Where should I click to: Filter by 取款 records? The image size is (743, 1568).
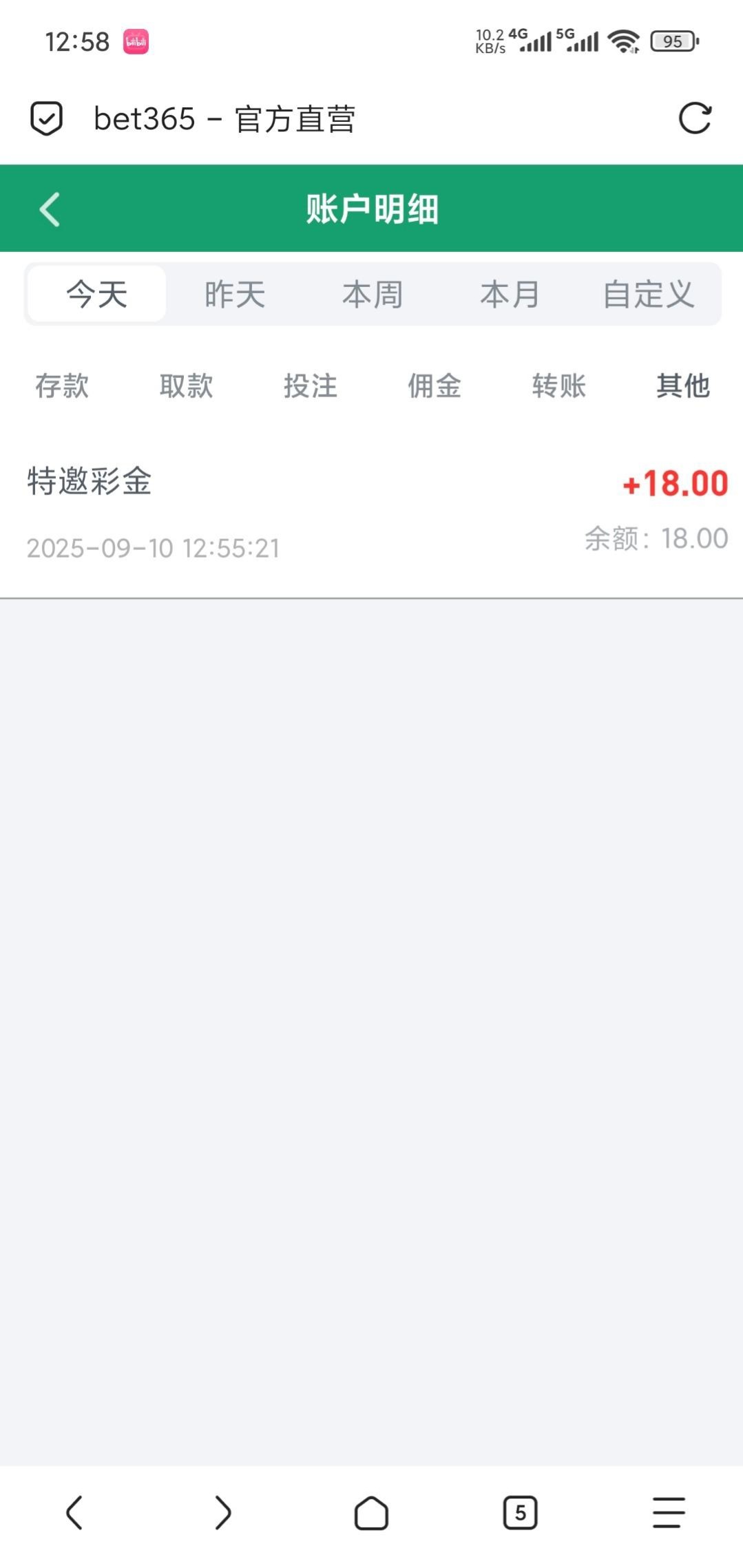(186, 385)
